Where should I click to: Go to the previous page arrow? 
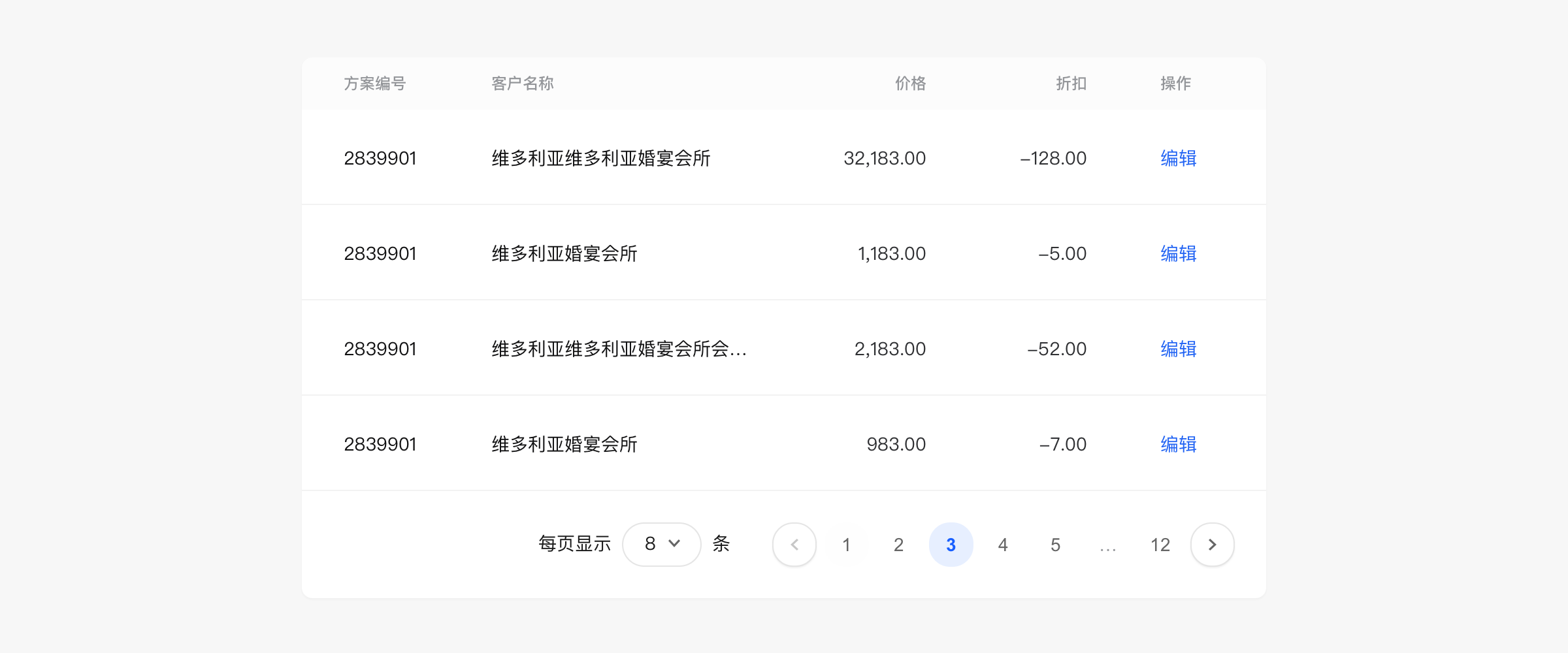pos(794,545)
